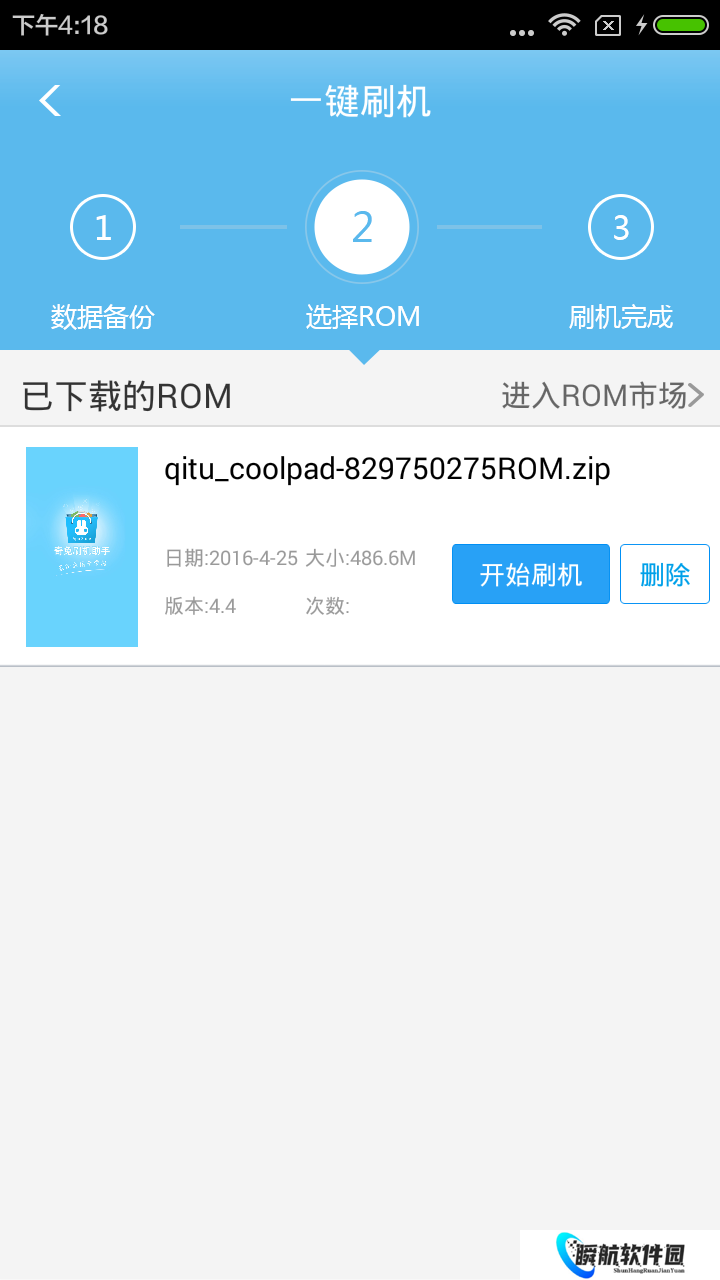The width and height of the screenshot is (720, 1280).
Task: Check the Wi-Fi status icon
Action: (x=564, y=25)
